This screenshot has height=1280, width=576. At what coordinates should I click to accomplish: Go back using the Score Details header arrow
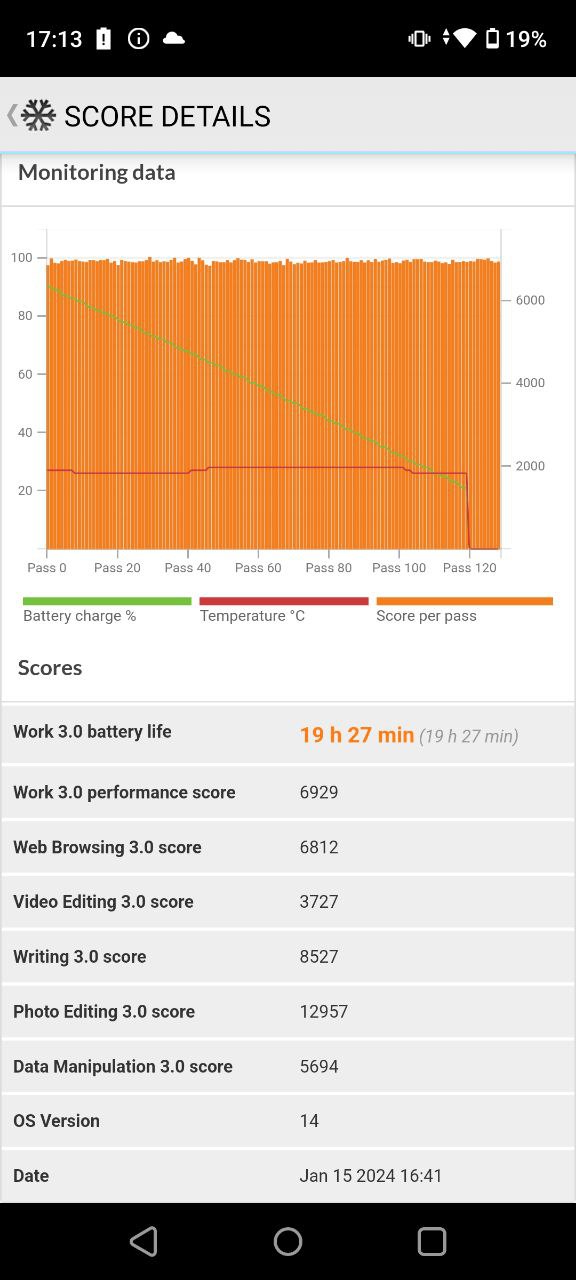coord(12,115)
